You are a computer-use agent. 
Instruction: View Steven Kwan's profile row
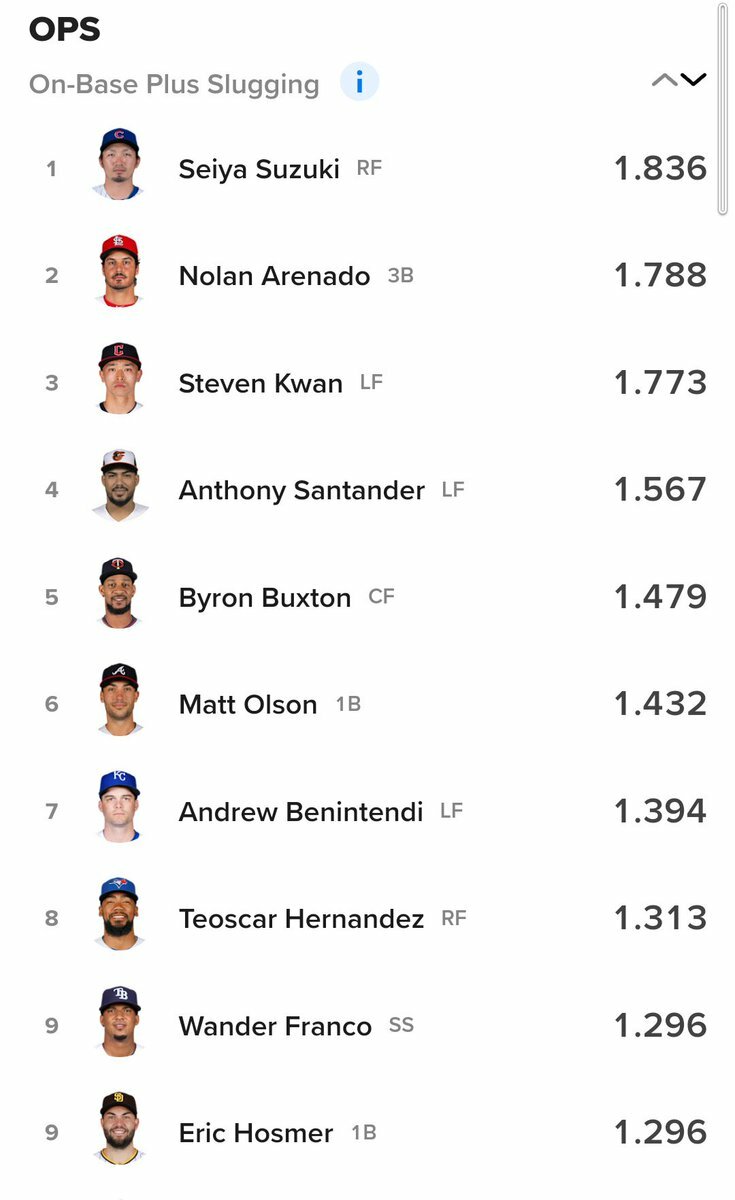click(368, 382)
